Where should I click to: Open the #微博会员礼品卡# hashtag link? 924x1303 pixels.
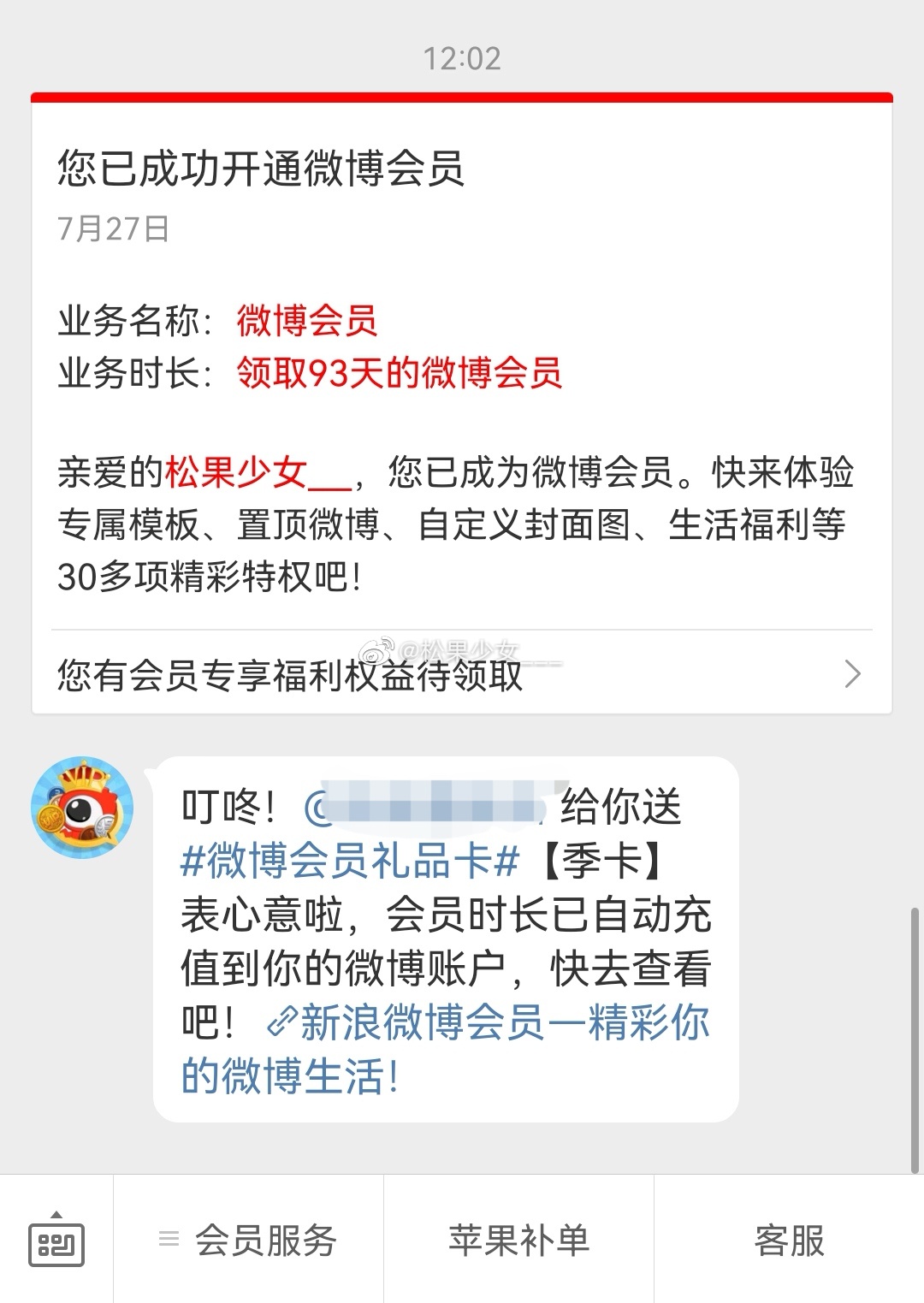(x=350, y=861)
